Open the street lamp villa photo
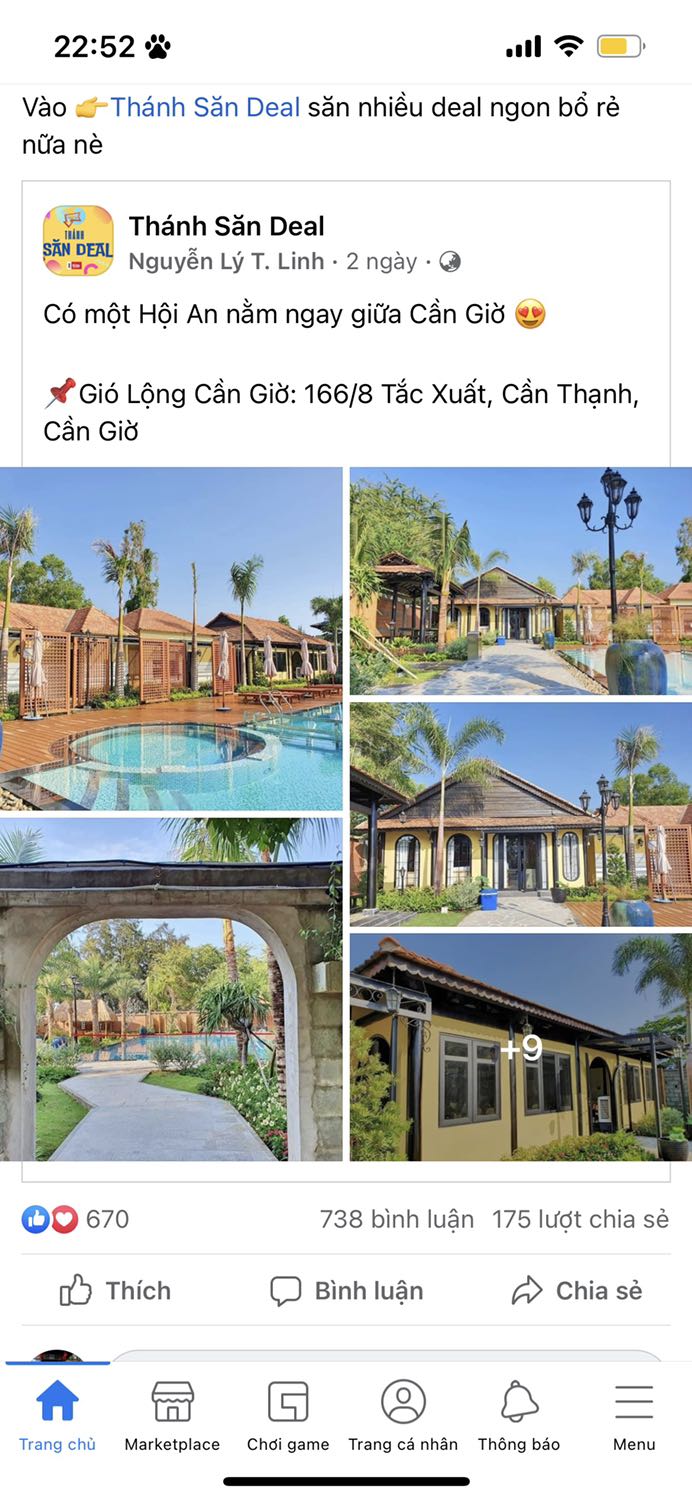This screenshot has width=692, height=1500. pos(521,581)
